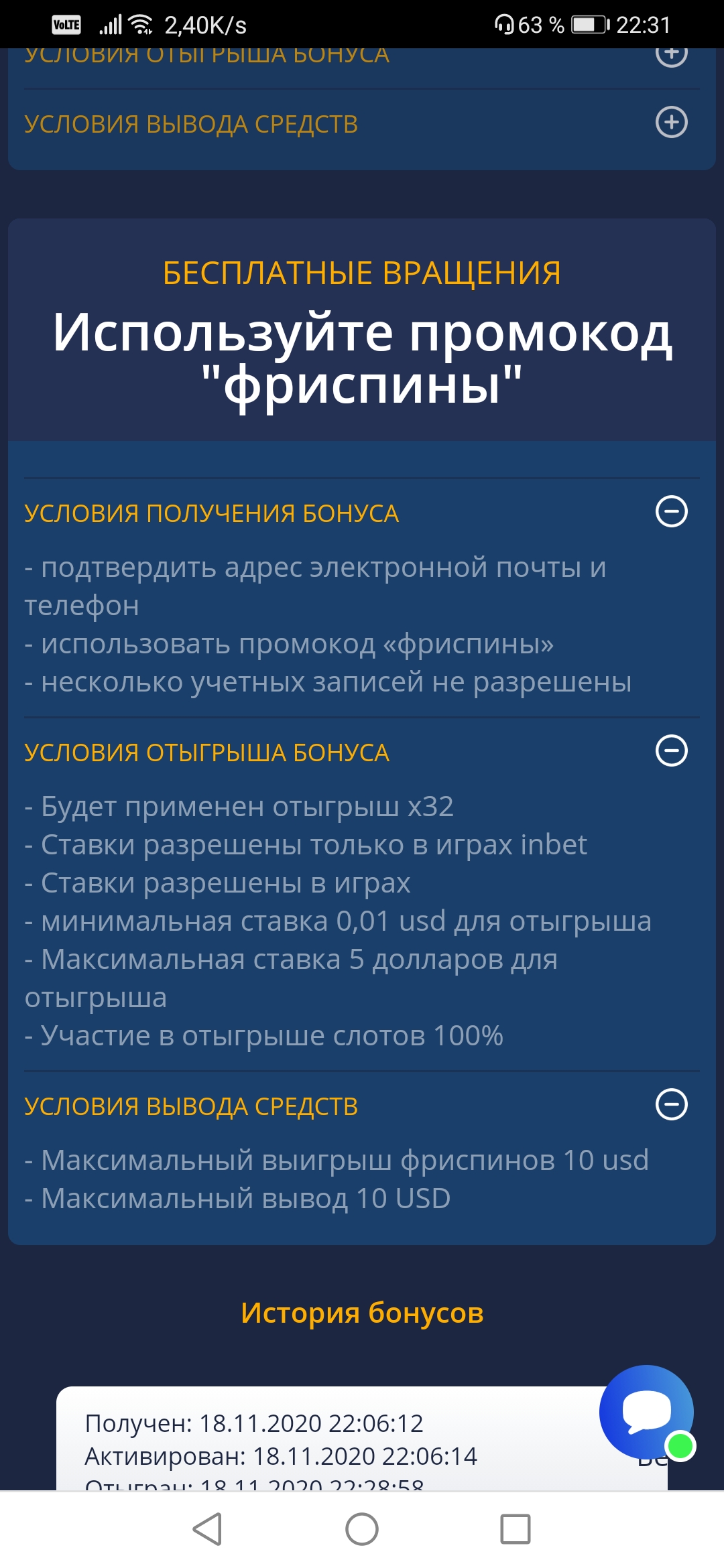Image resolution: width=724 pixels, height=1568 pixels.
Task: Open bonus history entry from 18.11.2020
Action: [x=362, y=1439]
